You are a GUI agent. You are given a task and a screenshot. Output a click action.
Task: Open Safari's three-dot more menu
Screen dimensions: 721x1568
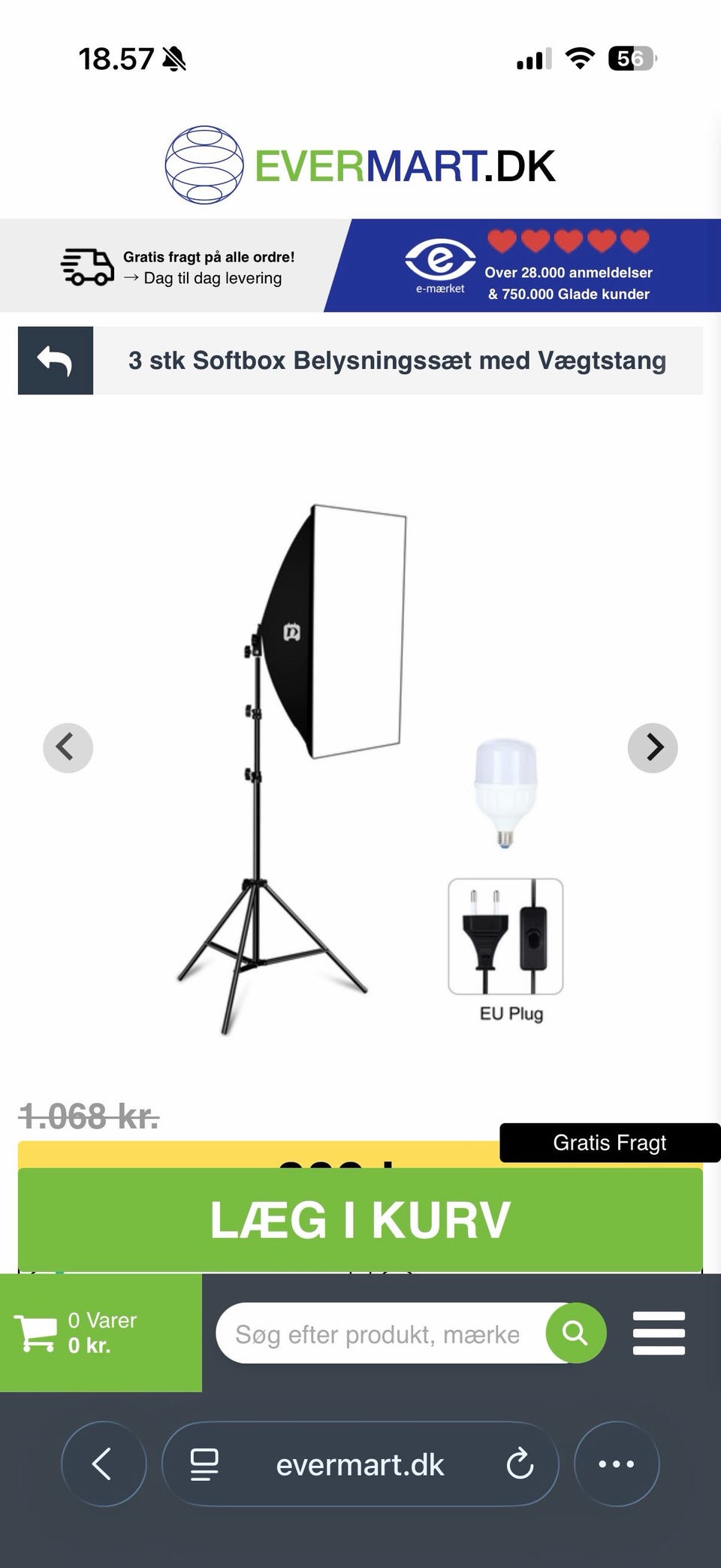click(x=617, y=1464)
